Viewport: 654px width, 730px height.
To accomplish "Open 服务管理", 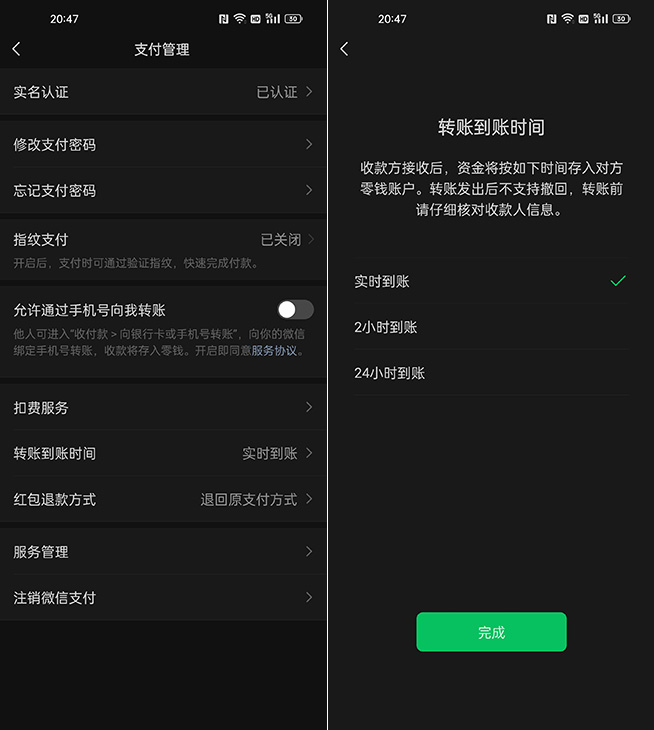I will click(x=163, y=552).
